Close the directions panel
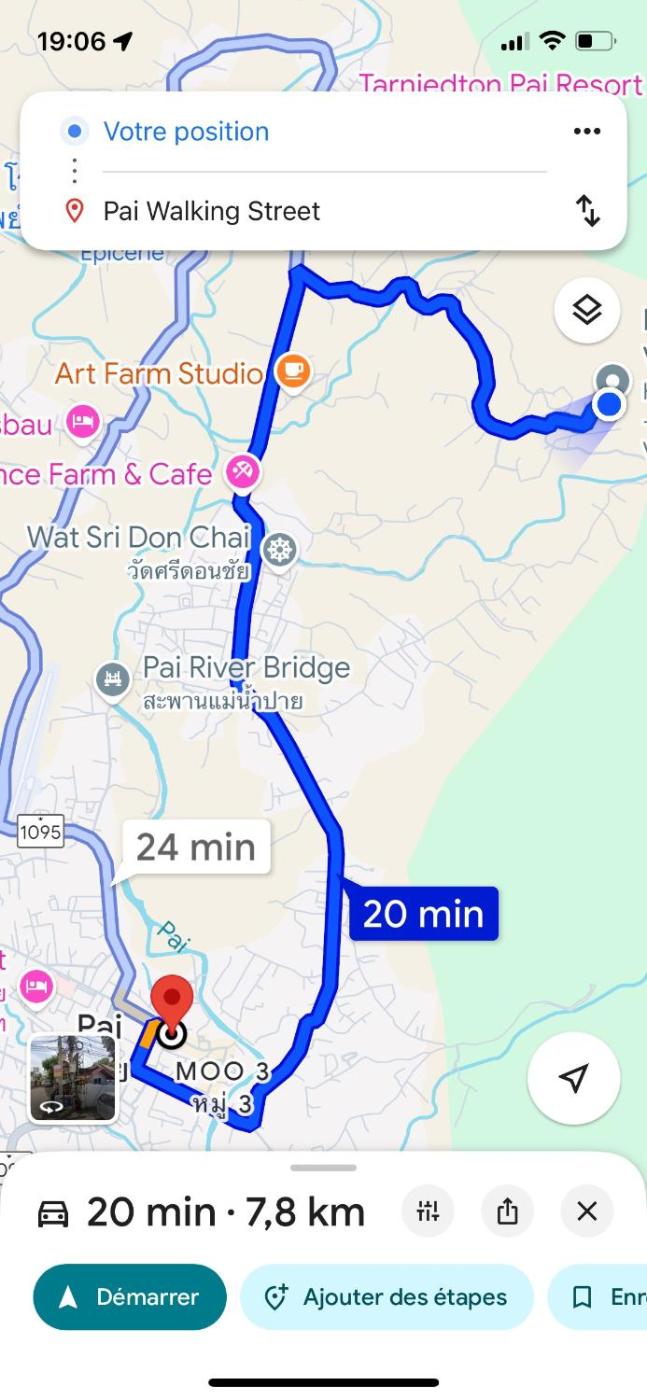Viewport: 647px width, 1400px height. pos(587,1212)
